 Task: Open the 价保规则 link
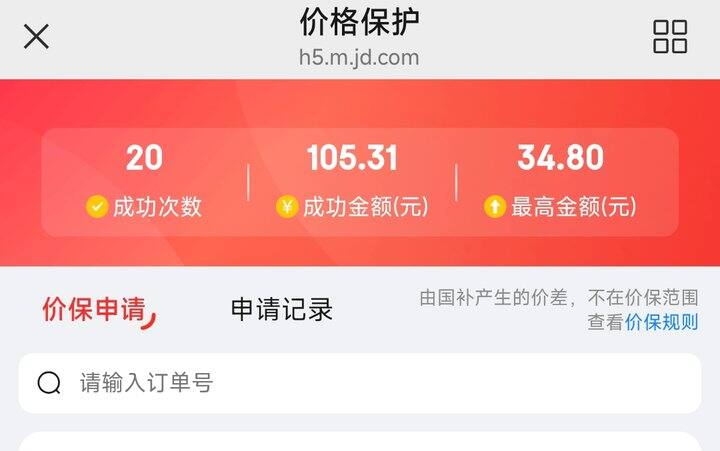(x=661, y=322)
